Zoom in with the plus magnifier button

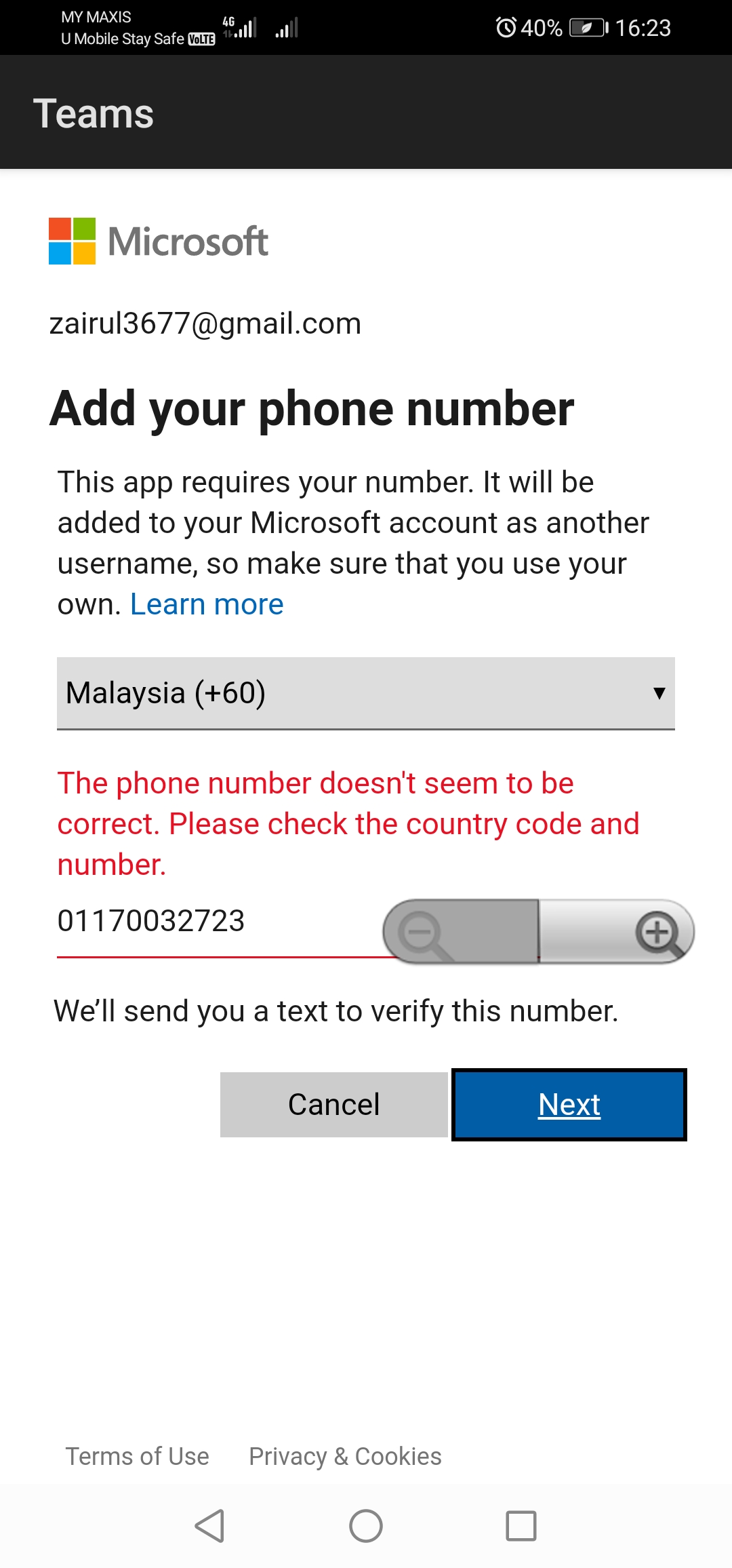pyautogui.click(x=617, y=932)
